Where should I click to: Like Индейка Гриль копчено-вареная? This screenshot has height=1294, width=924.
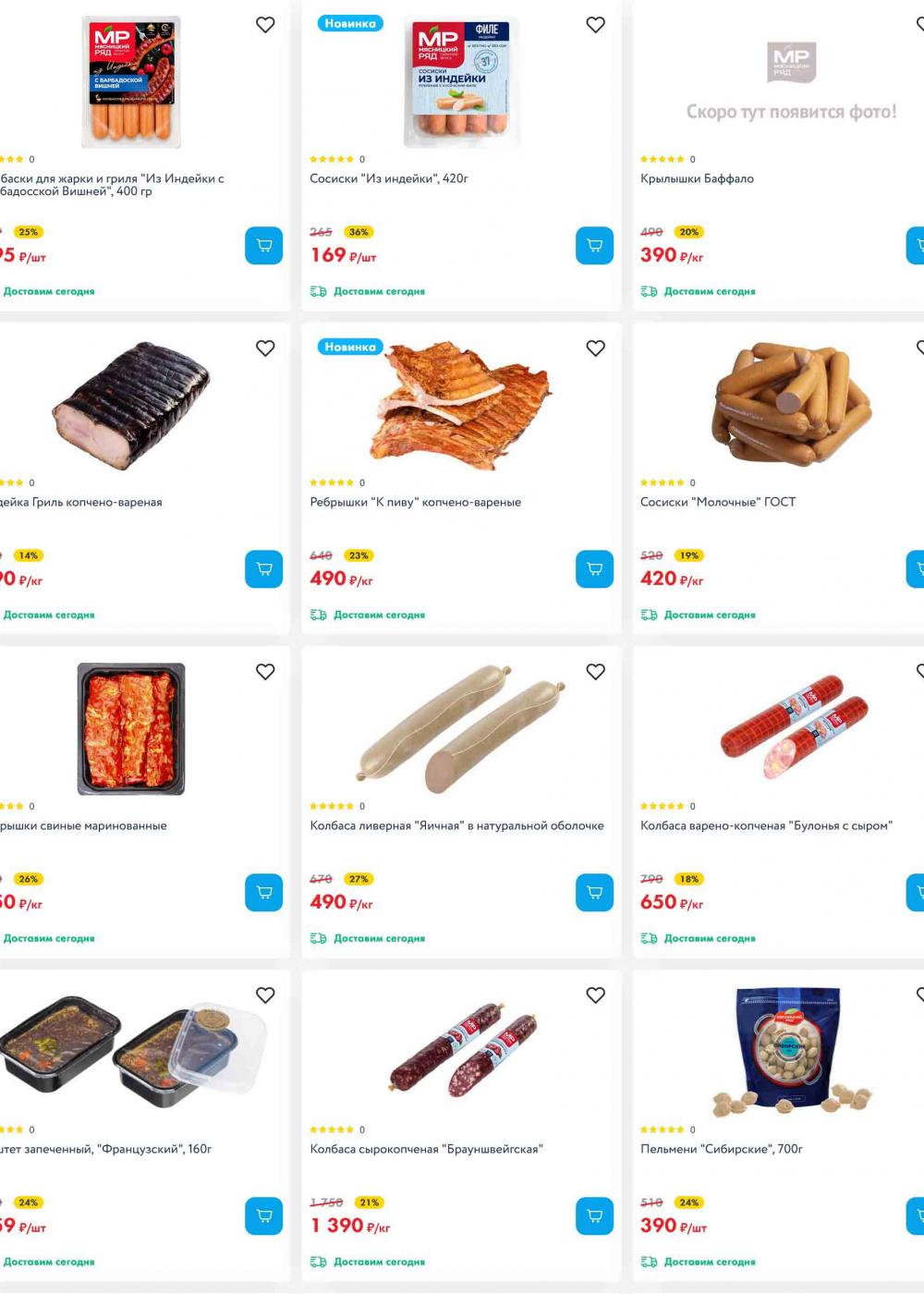pos(265,348)
